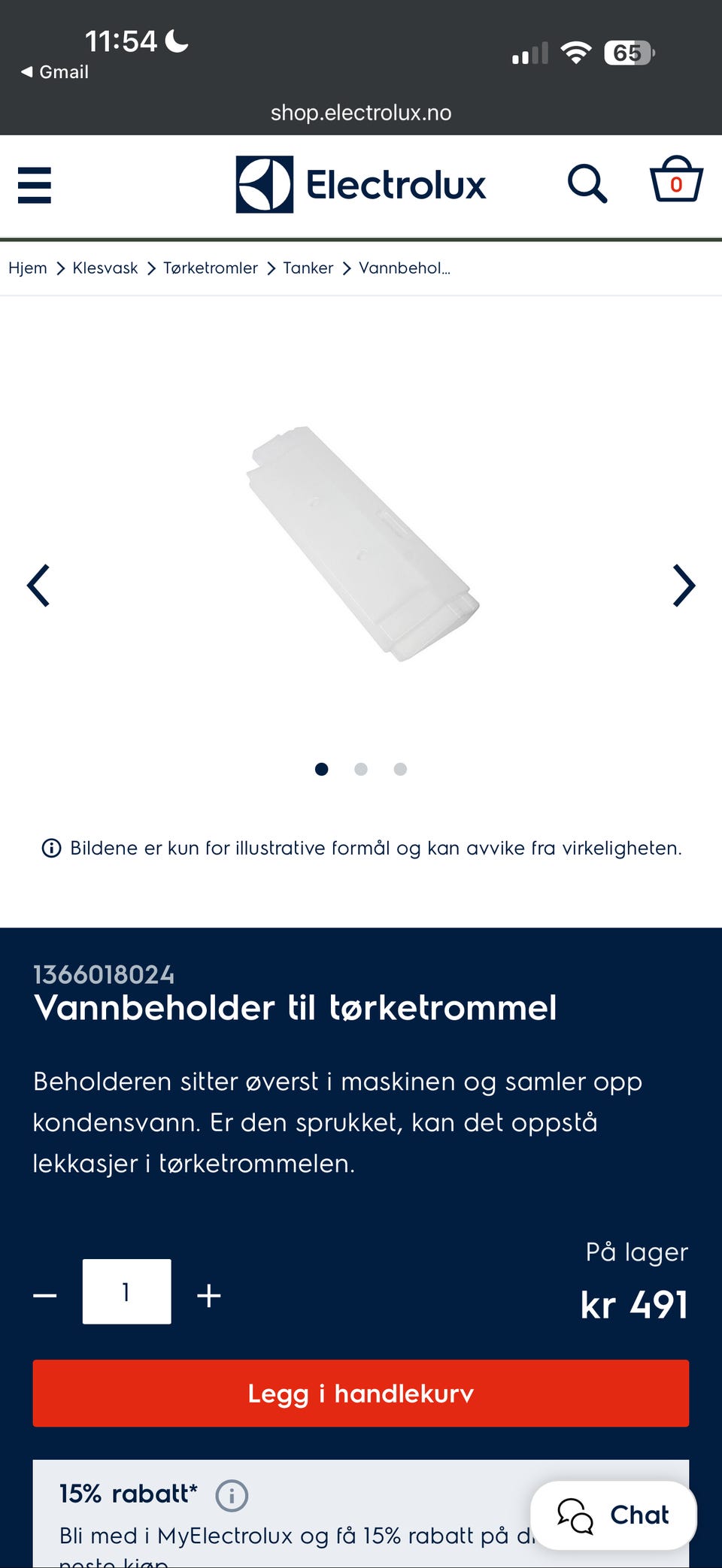Viewport: 722px width, 1568px height.
Task: Switch to the second carousel image dot
Action: point(361,769)
